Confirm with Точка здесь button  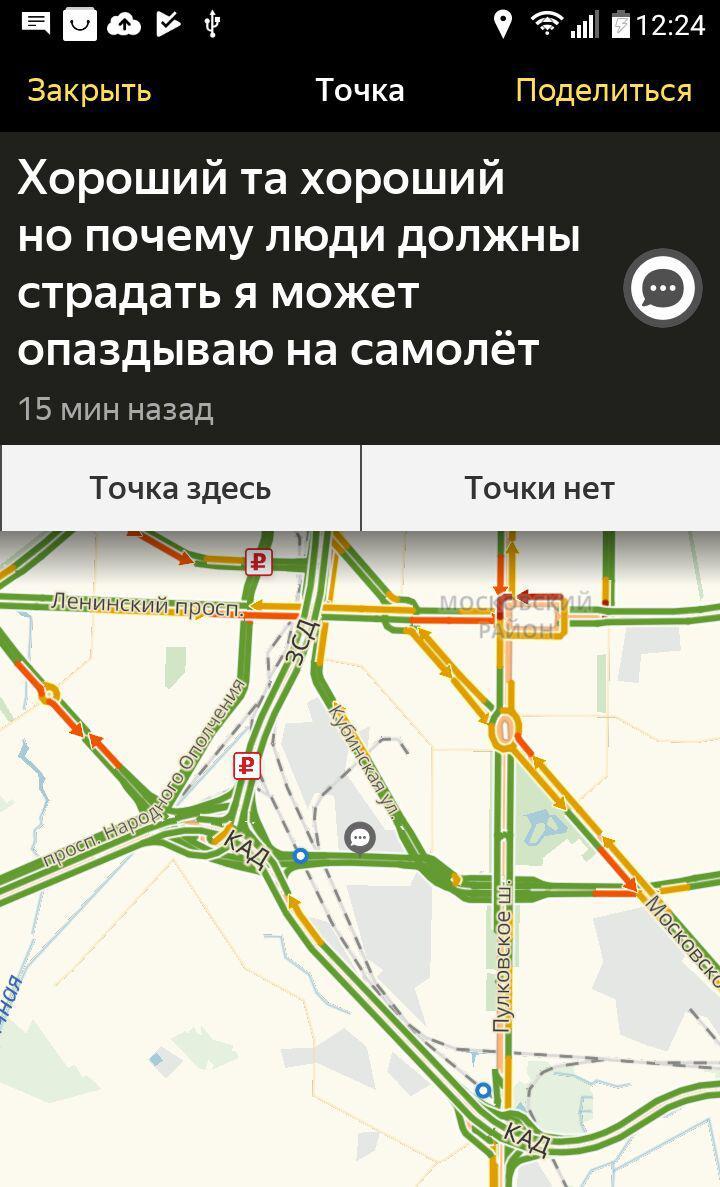pyautogui.click(x=180, y=488)
